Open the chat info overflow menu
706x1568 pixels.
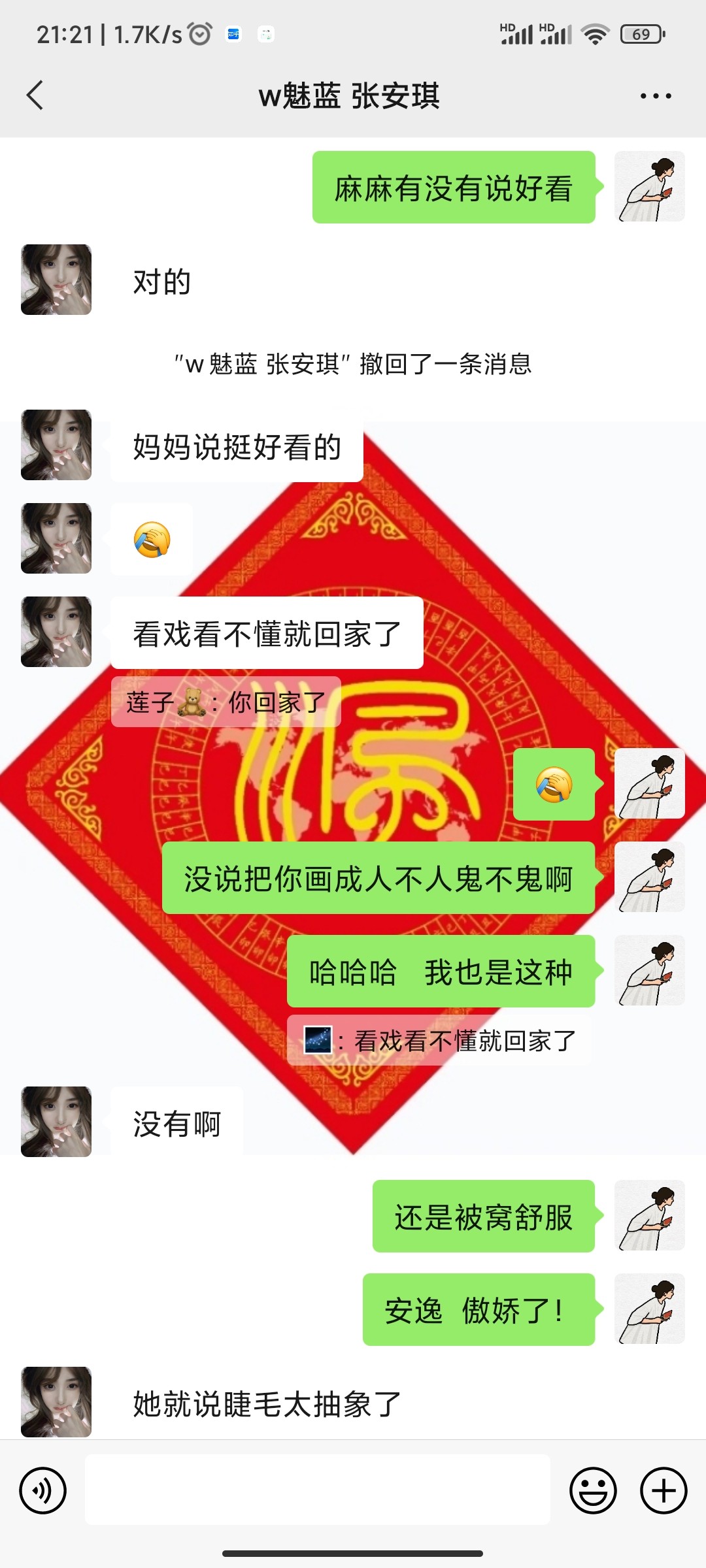coord(656,95)
